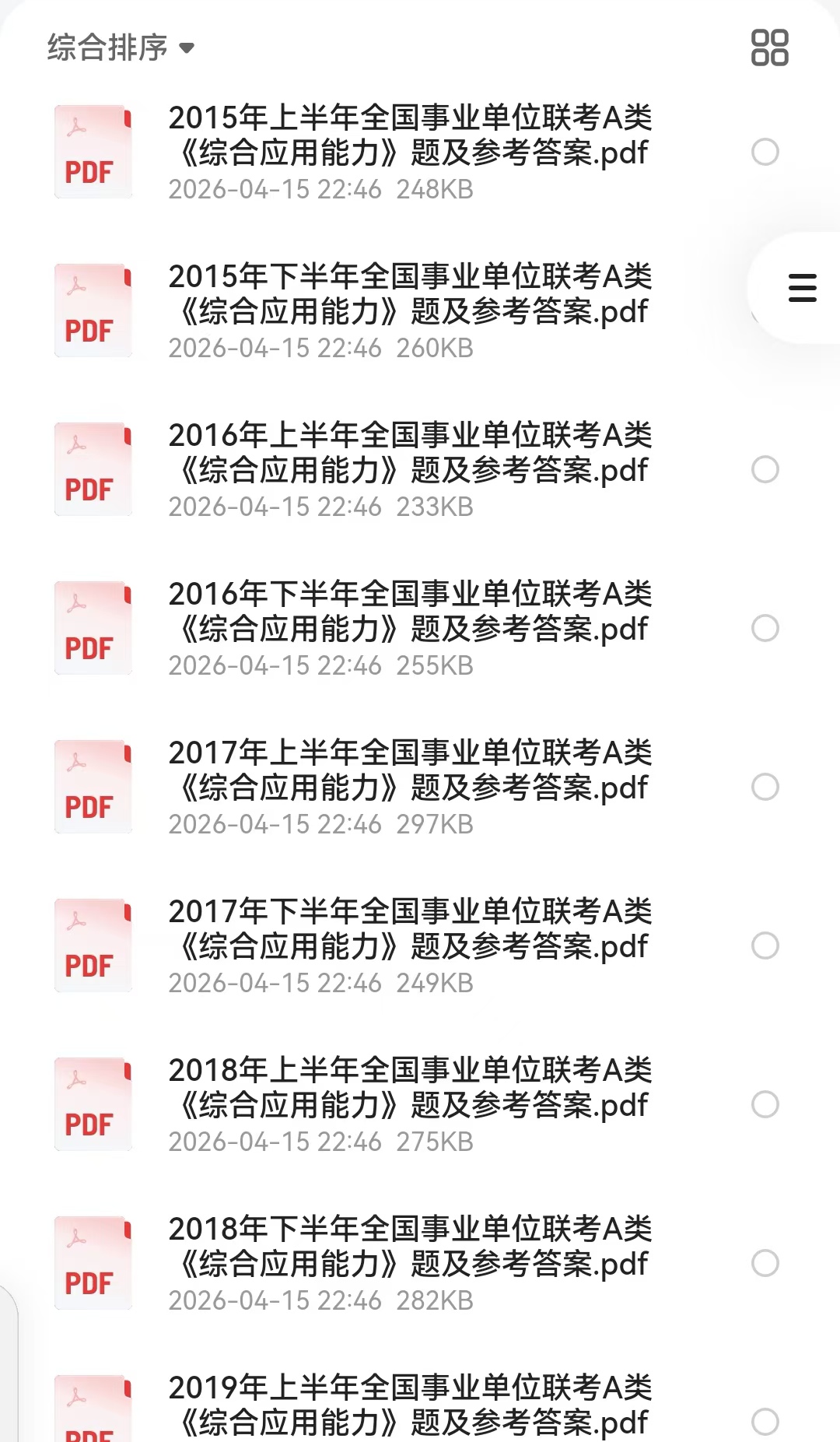Open the 2019年上半年 exam PDF
This screenshot has height=1442, width=840.
coord(409,1405)
